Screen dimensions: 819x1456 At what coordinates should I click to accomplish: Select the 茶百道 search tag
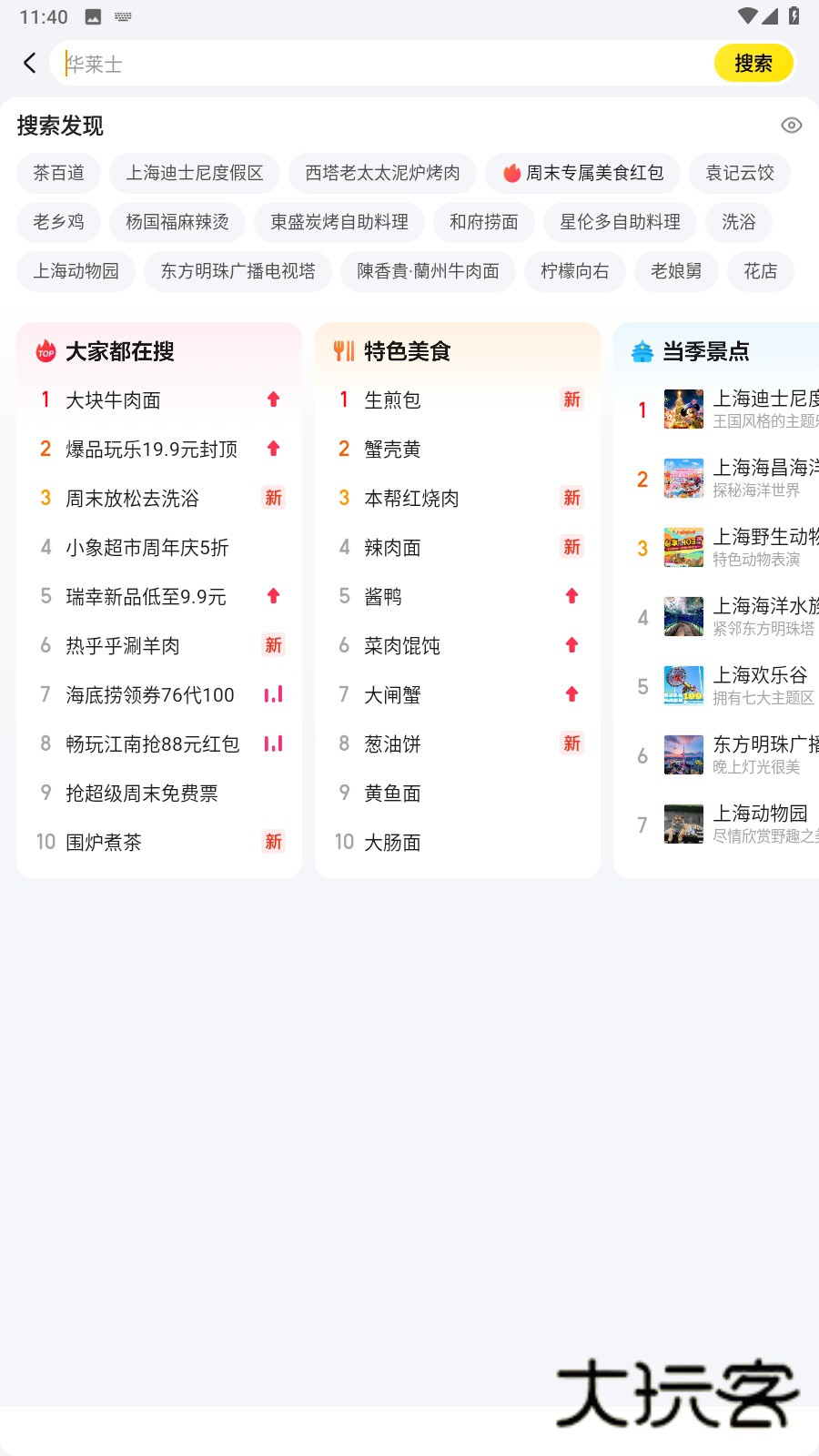point(58,173)
